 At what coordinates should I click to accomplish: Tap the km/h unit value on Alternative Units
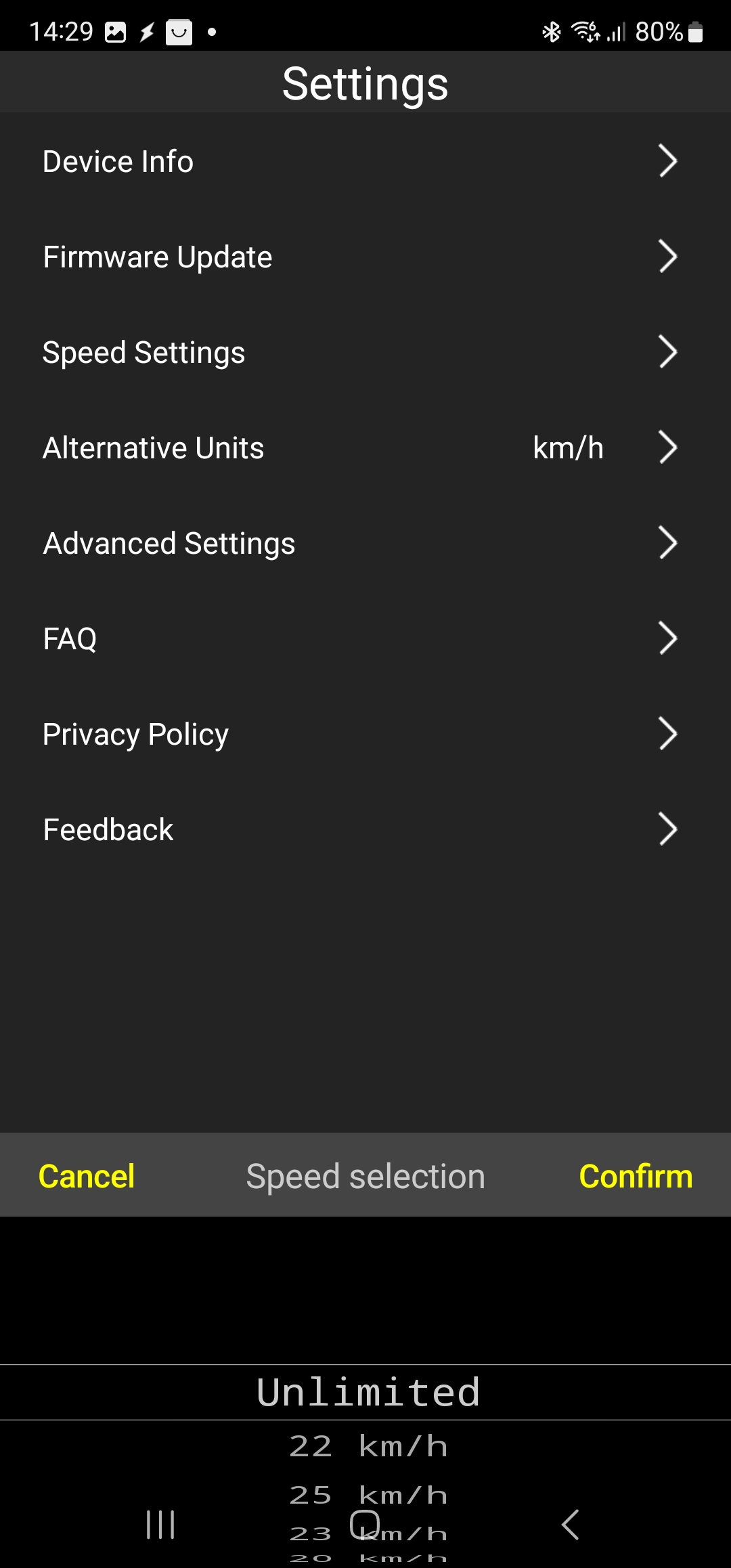click(568, 448)
